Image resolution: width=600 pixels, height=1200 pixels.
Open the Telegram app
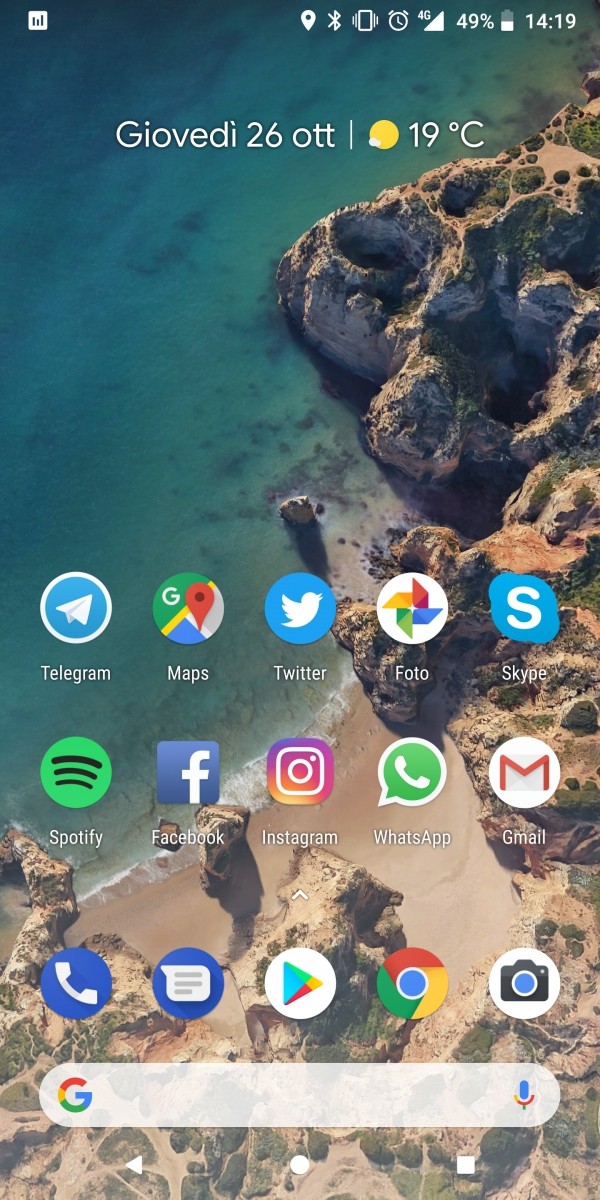point(76,608)
